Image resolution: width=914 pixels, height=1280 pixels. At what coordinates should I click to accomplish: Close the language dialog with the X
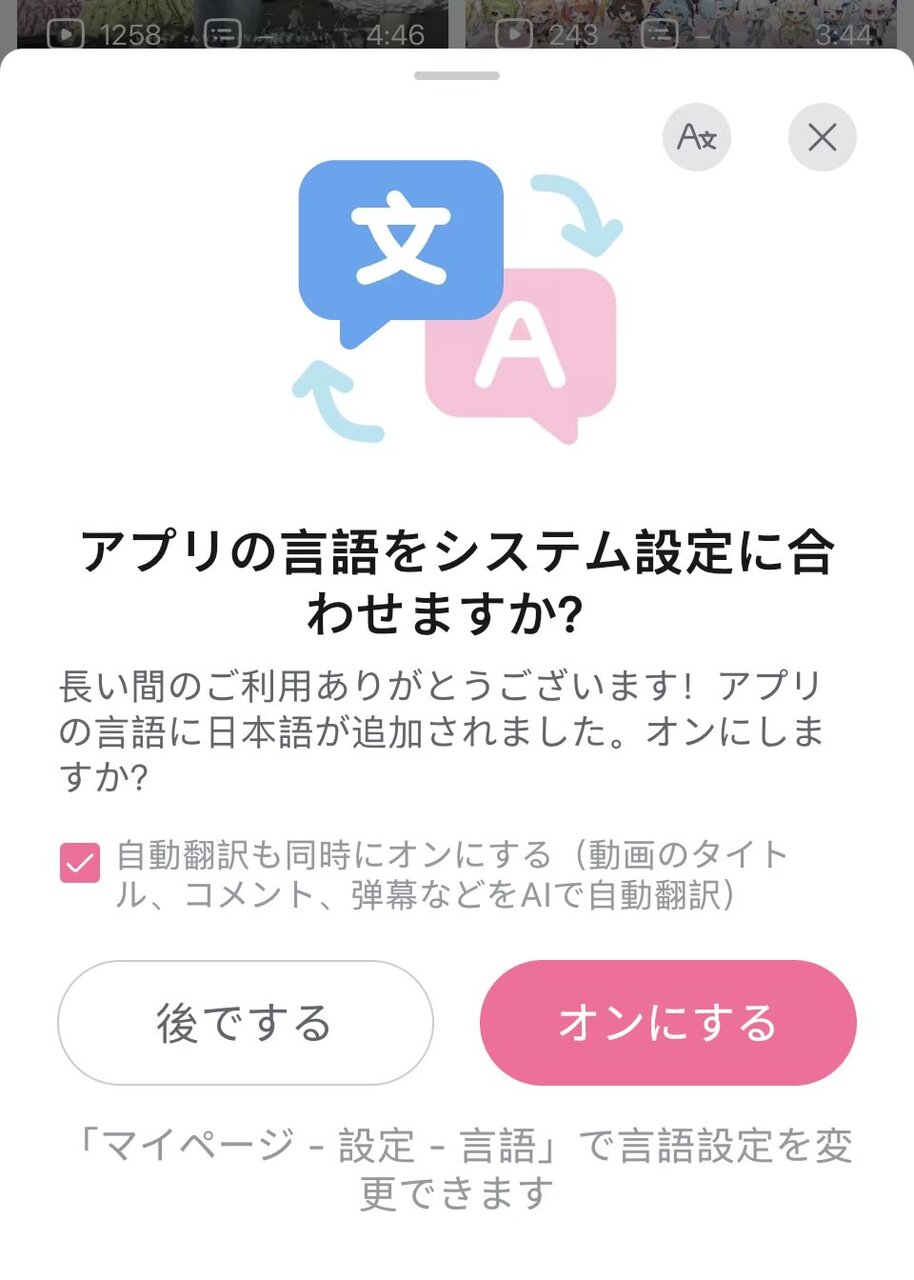click(x=822, y=137)
